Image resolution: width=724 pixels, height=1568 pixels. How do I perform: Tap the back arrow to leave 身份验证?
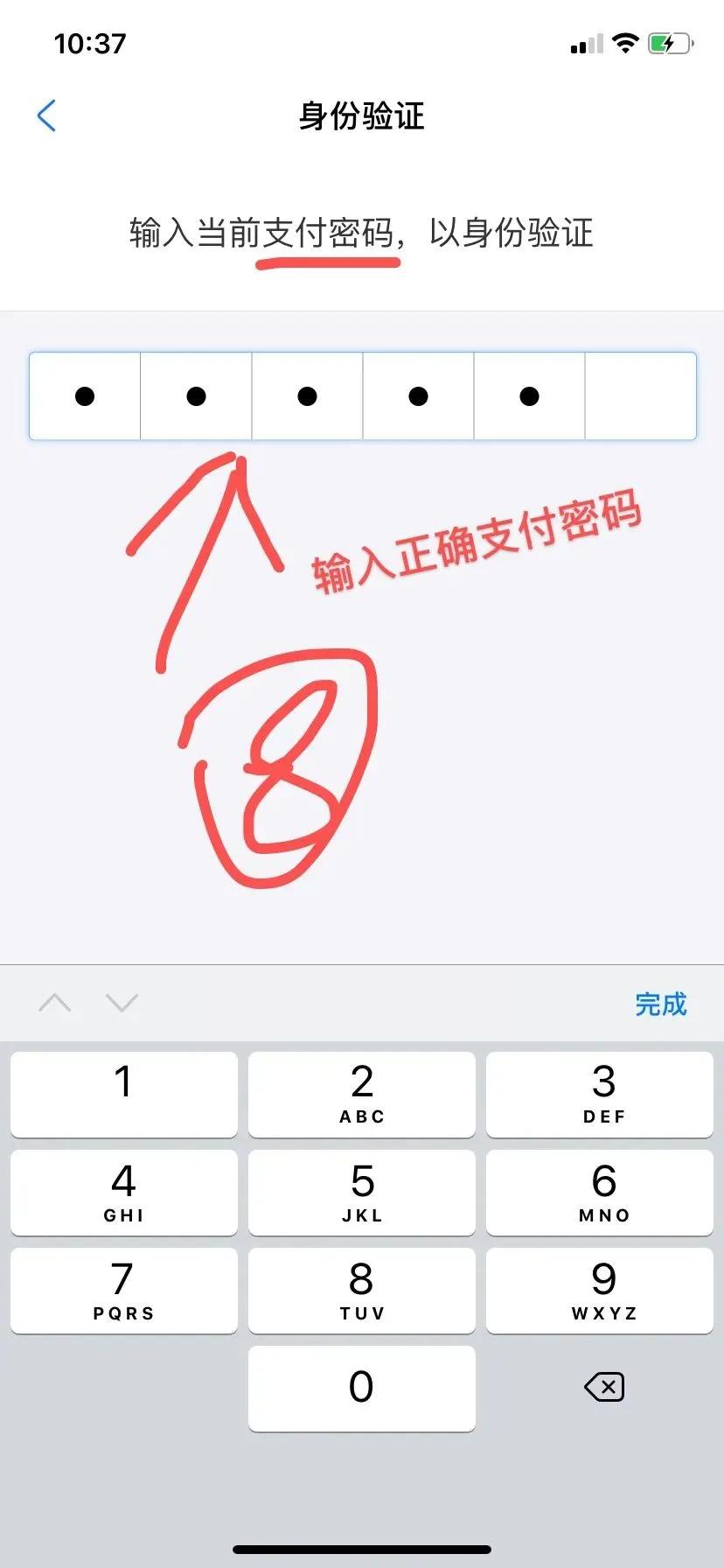tap(47, 114)
